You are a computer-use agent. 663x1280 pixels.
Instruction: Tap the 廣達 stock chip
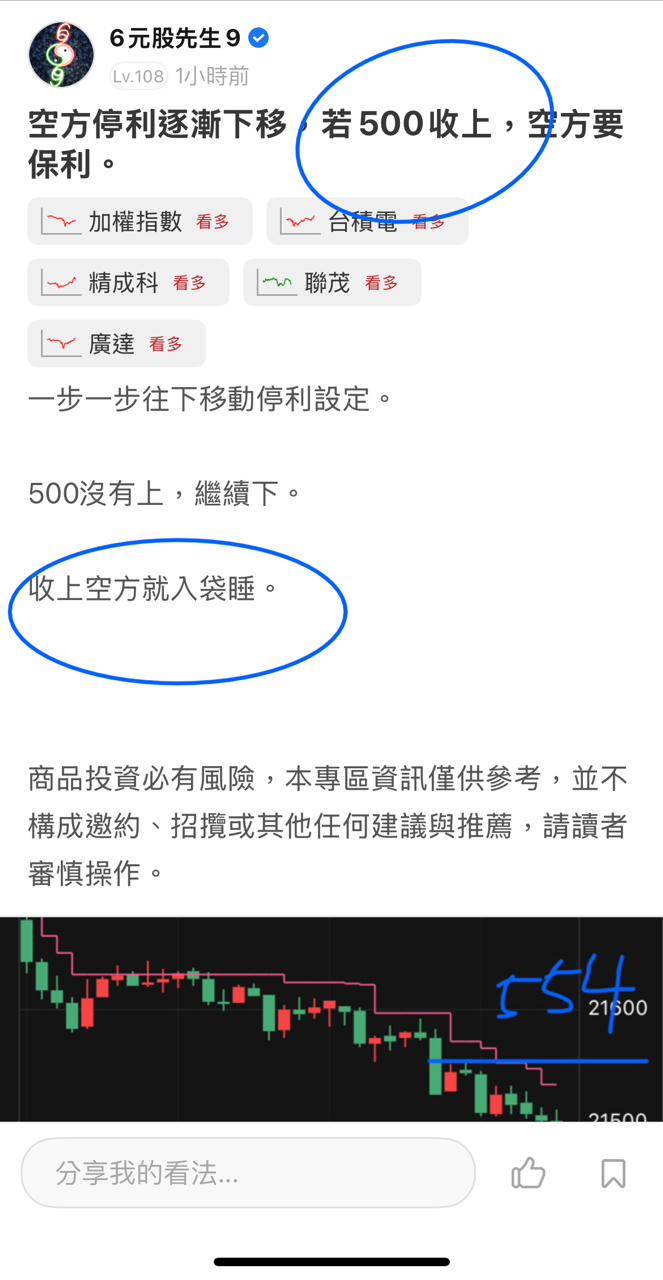(116, 343)
